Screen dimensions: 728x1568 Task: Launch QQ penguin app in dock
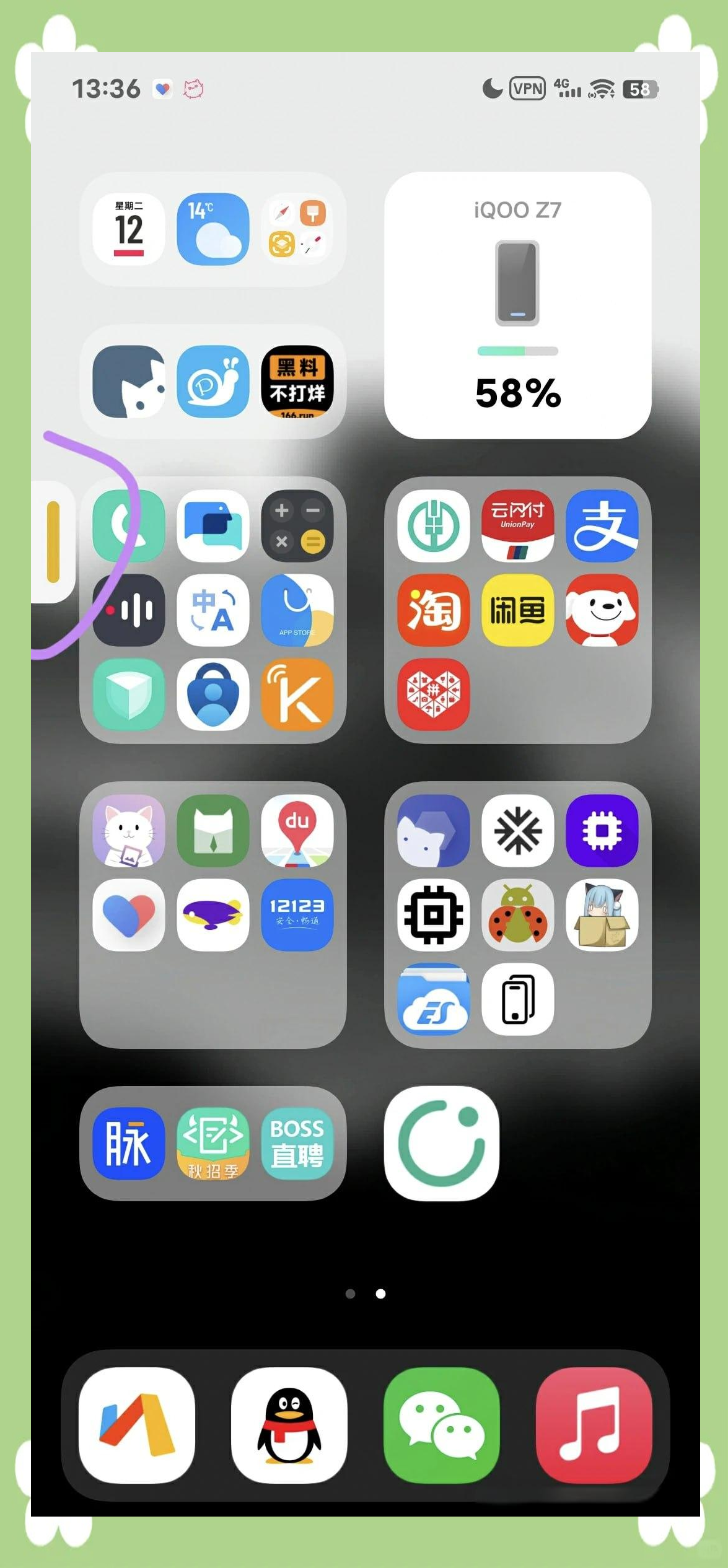pyautogui.click(x=289, y=1425)
